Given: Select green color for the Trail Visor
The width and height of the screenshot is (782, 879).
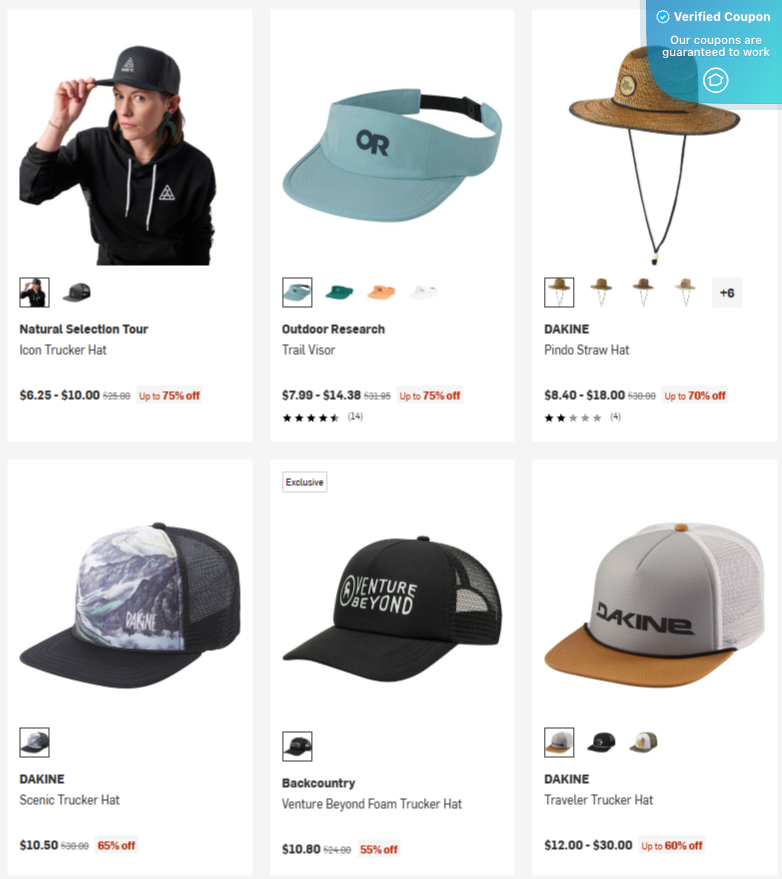Looking at the screenshot, I should pos(339,292).
